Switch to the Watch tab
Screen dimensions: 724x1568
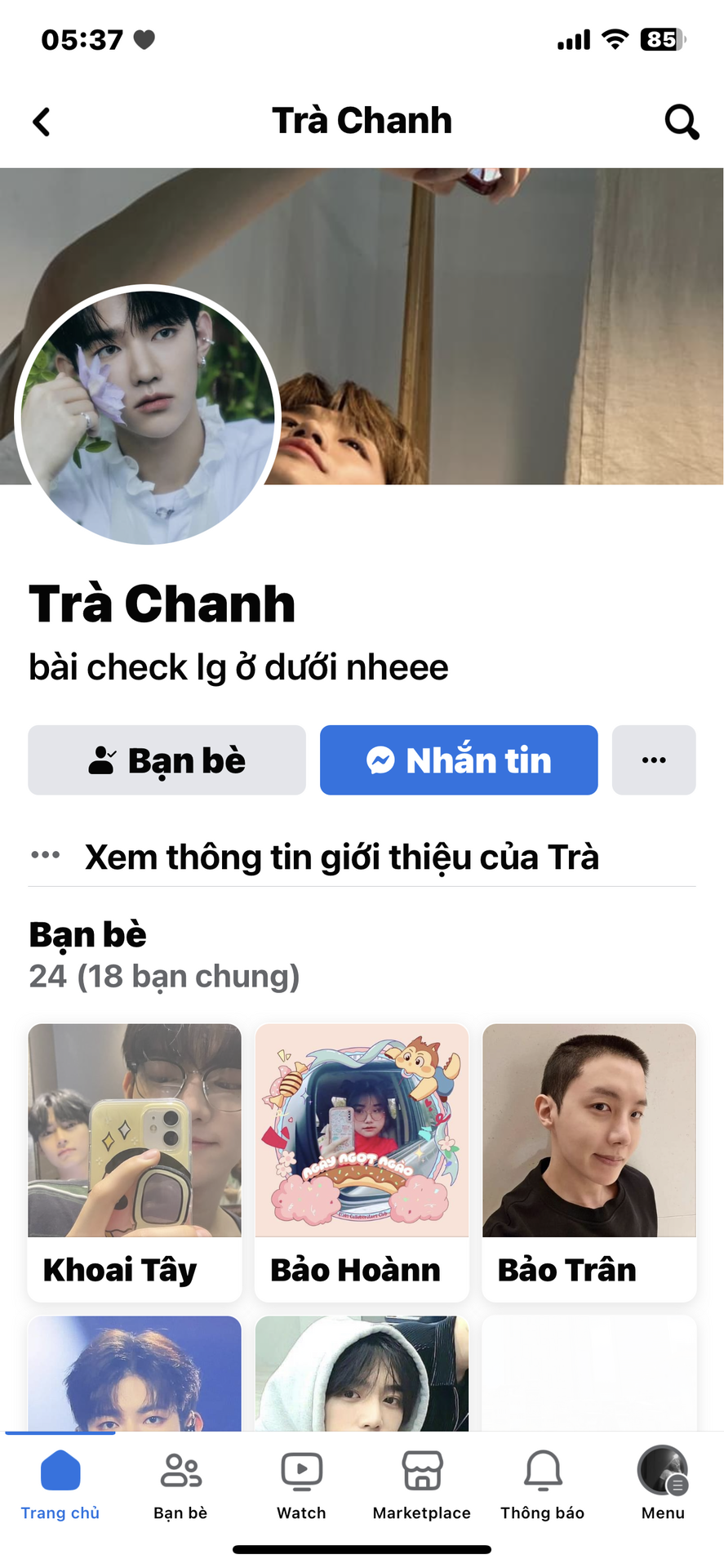tap(301, 1485)
